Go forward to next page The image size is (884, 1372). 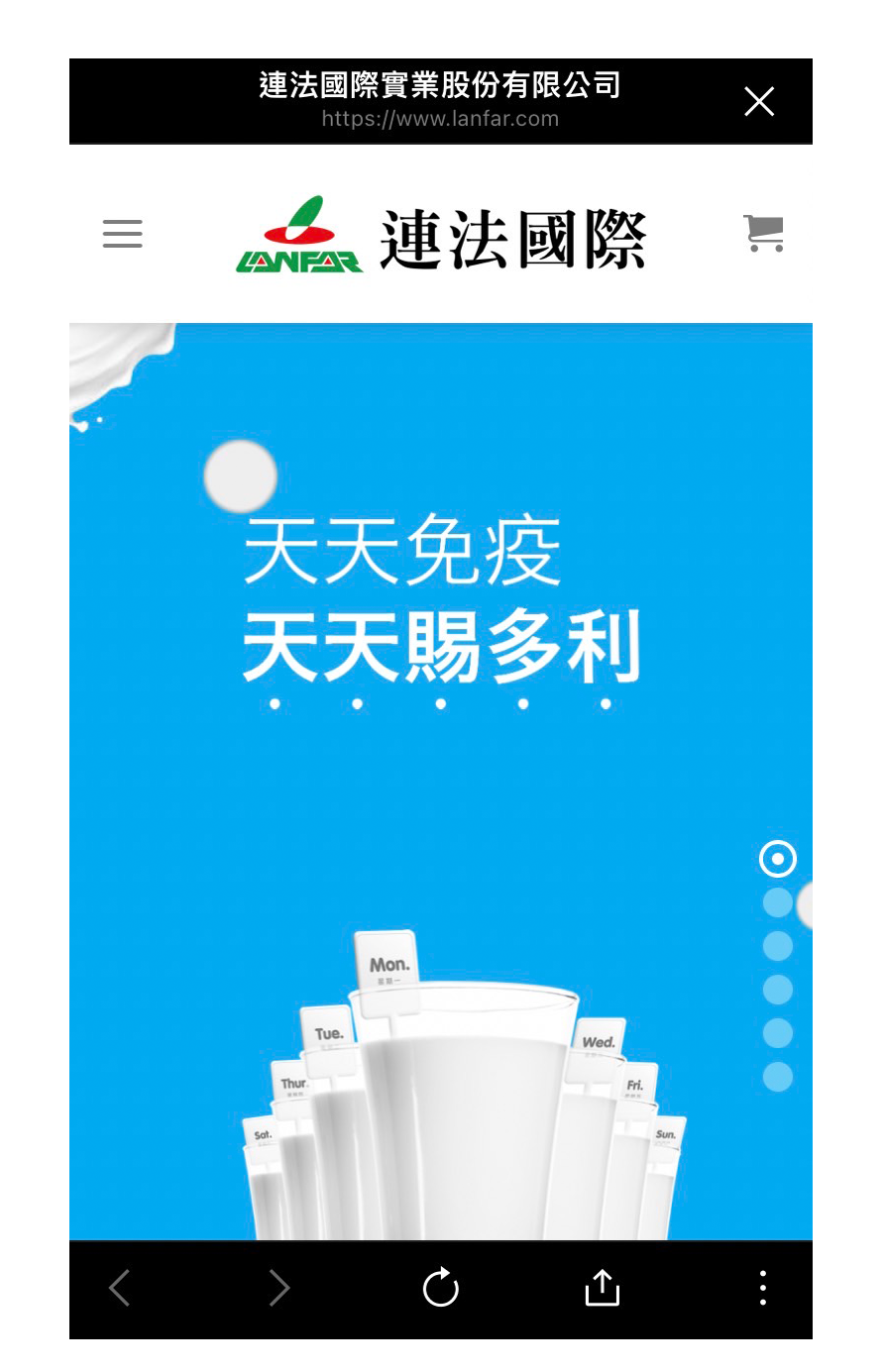tap(279, 1288)
